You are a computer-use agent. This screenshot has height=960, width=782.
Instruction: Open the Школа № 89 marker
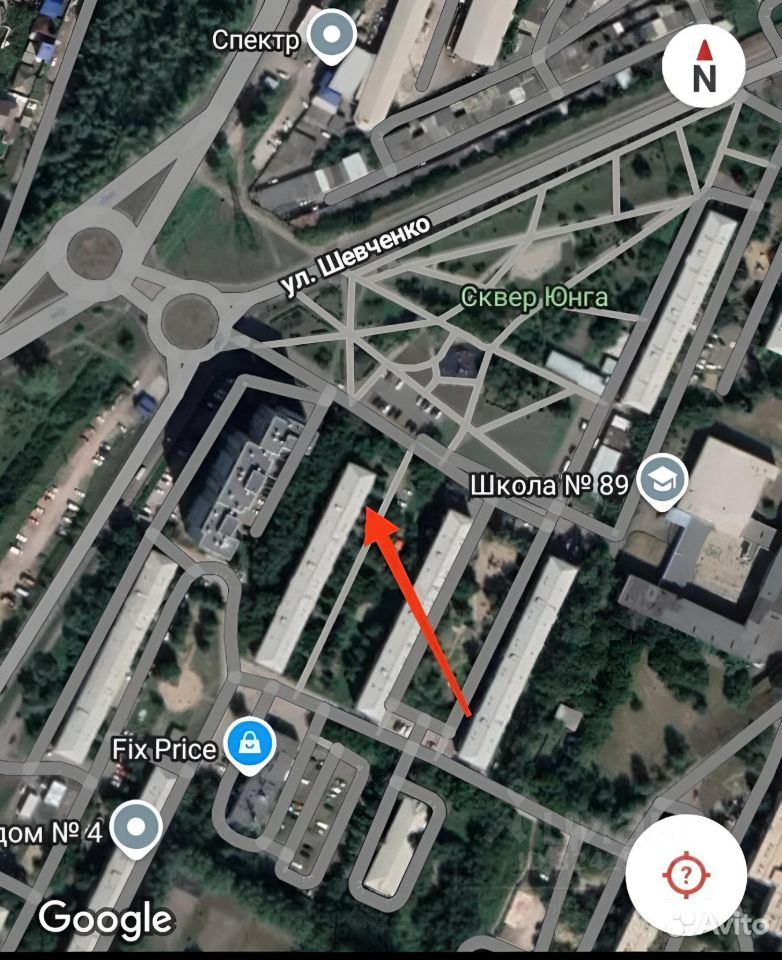click(x=661, y=484)
